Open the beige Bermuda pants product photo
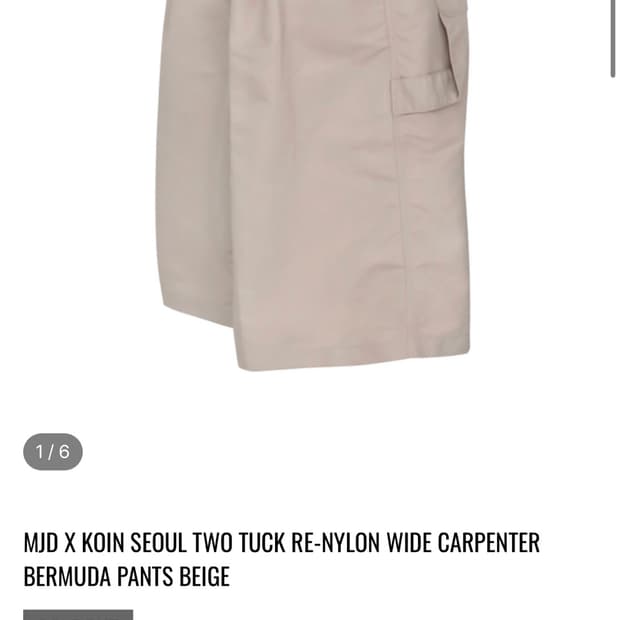 [x=312, y=185]
